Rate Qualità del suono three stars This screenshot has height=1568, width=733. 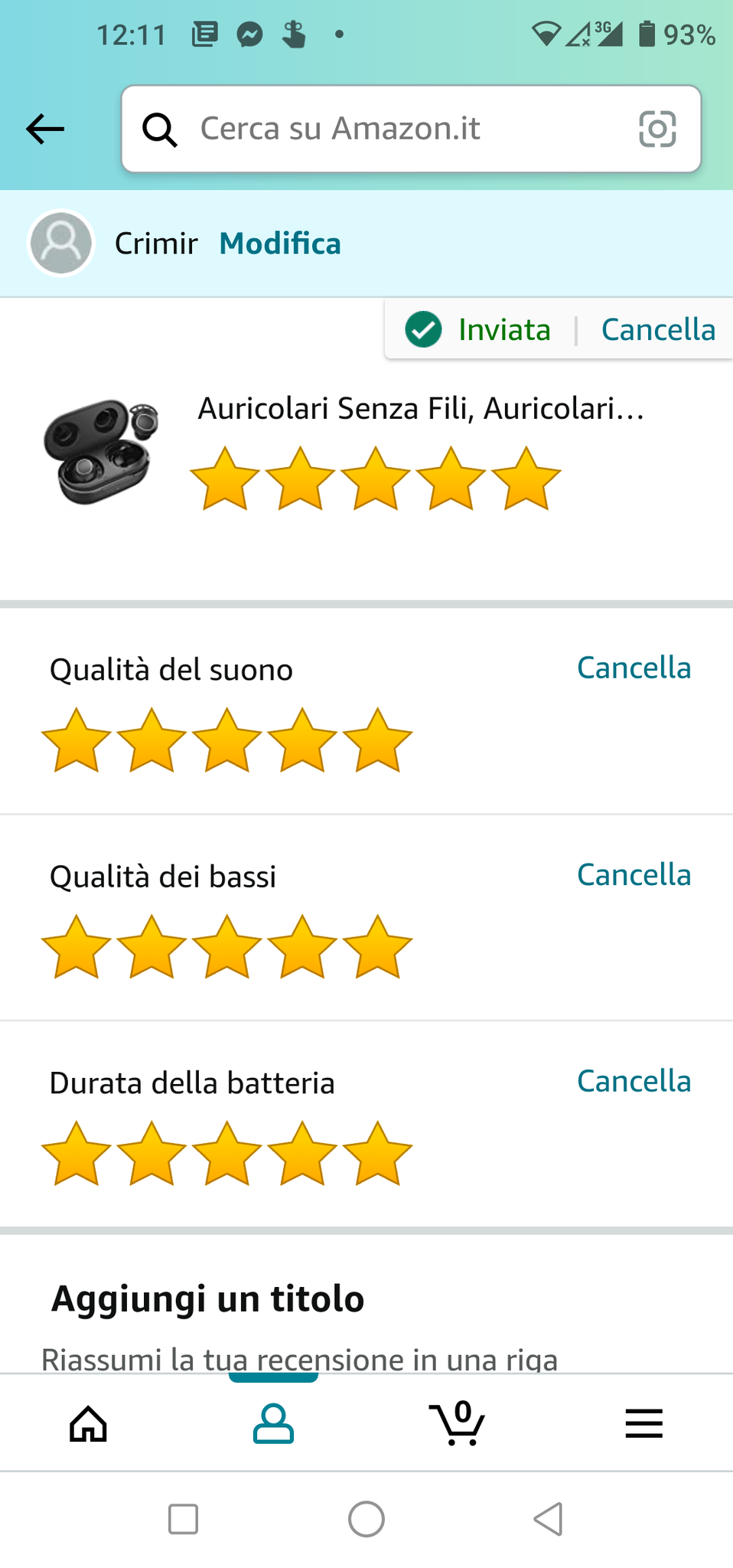point(227,740)
